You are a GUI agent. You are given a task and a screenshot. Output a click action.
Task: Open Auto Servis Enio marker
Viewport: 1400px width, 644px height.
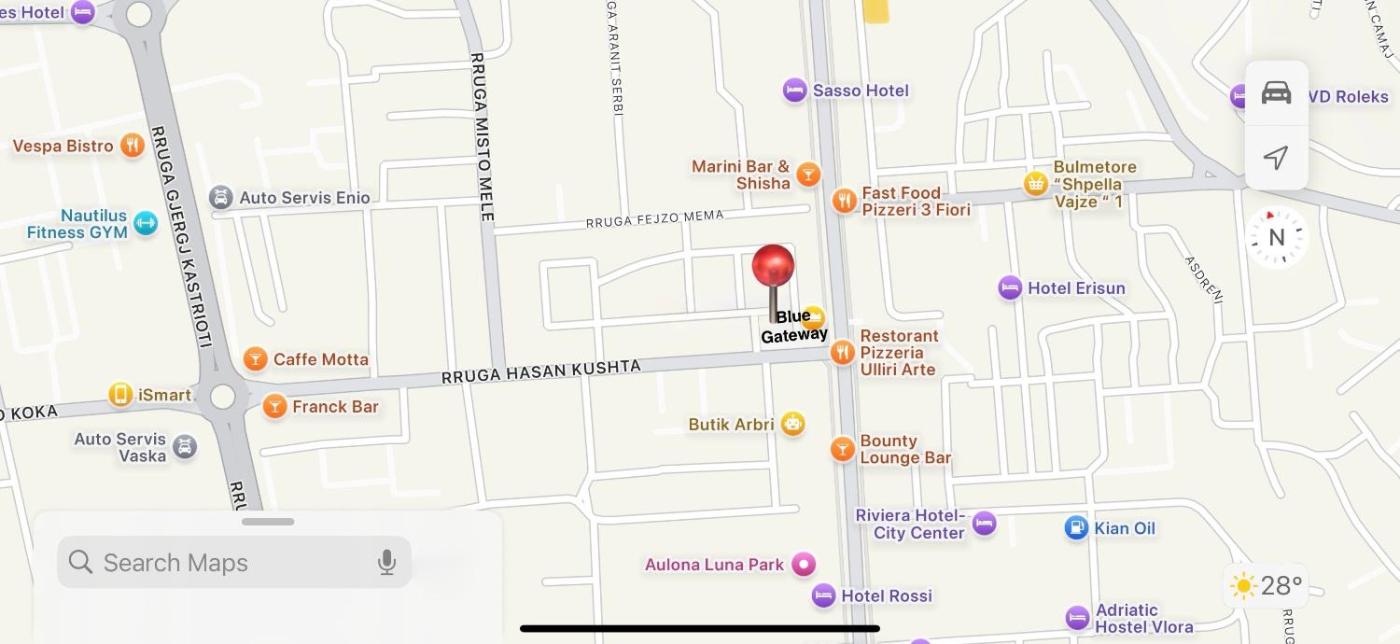[221, 198]
